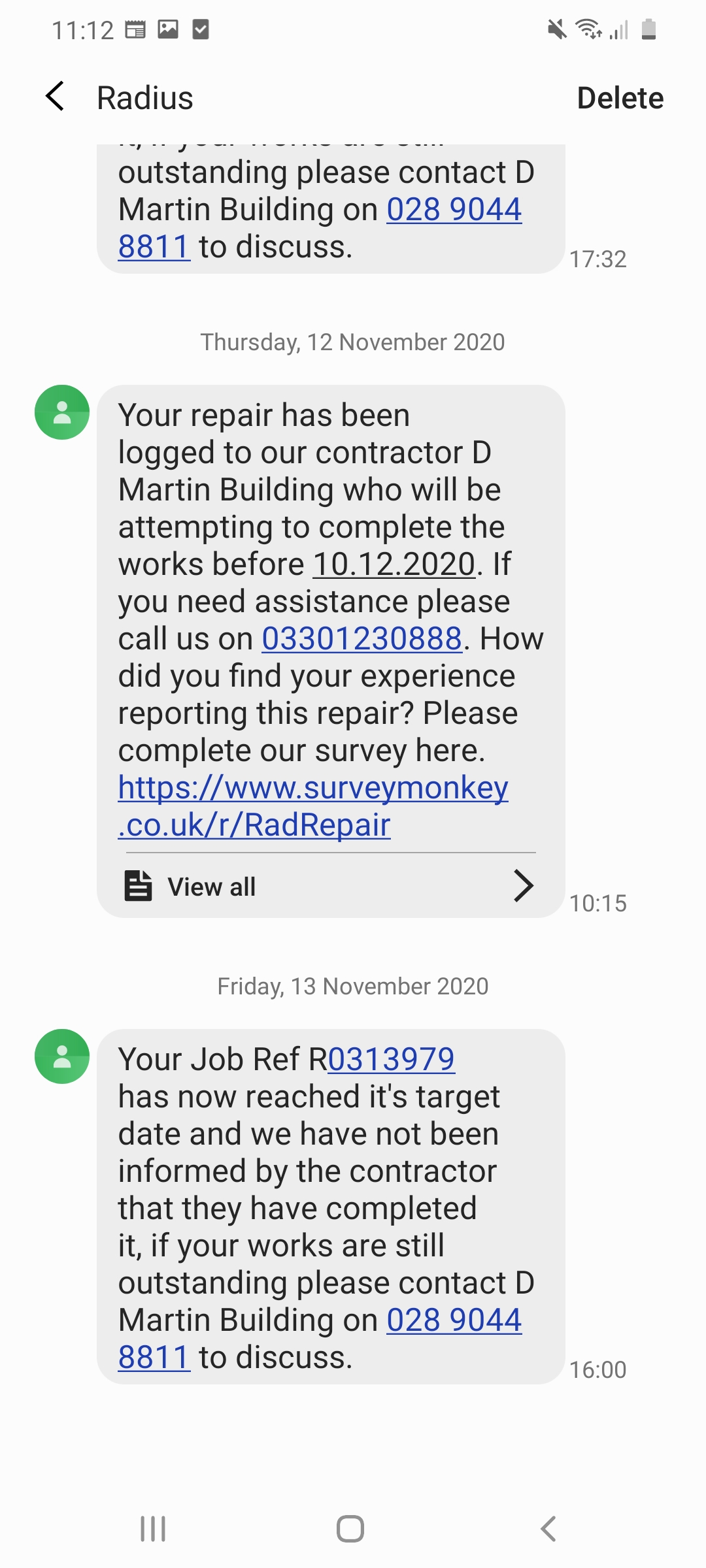The width and height of the screenshot is (706, 1568).
Task: Open sender avatar beside the 13 November message
Action: click(62, 1056)
